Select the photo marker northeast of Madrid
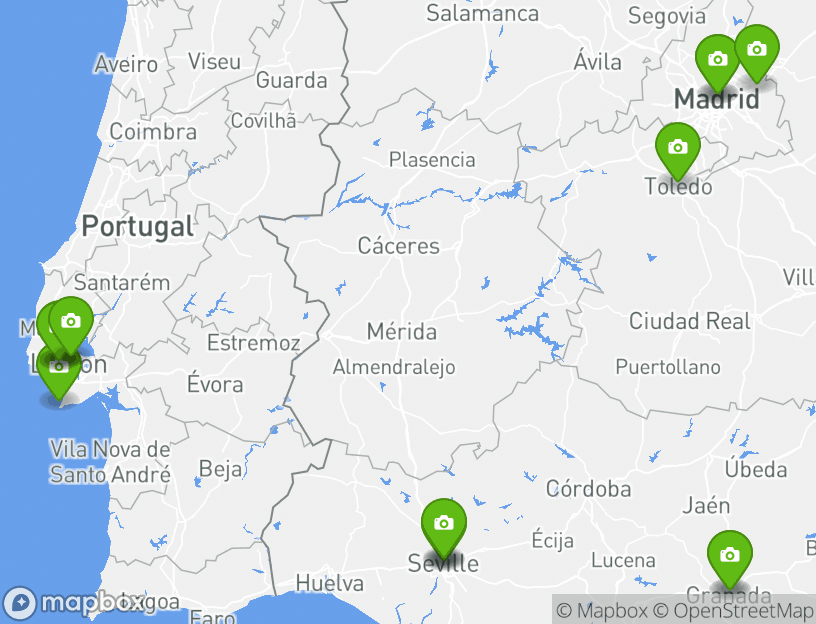 [x=757, y=50]
